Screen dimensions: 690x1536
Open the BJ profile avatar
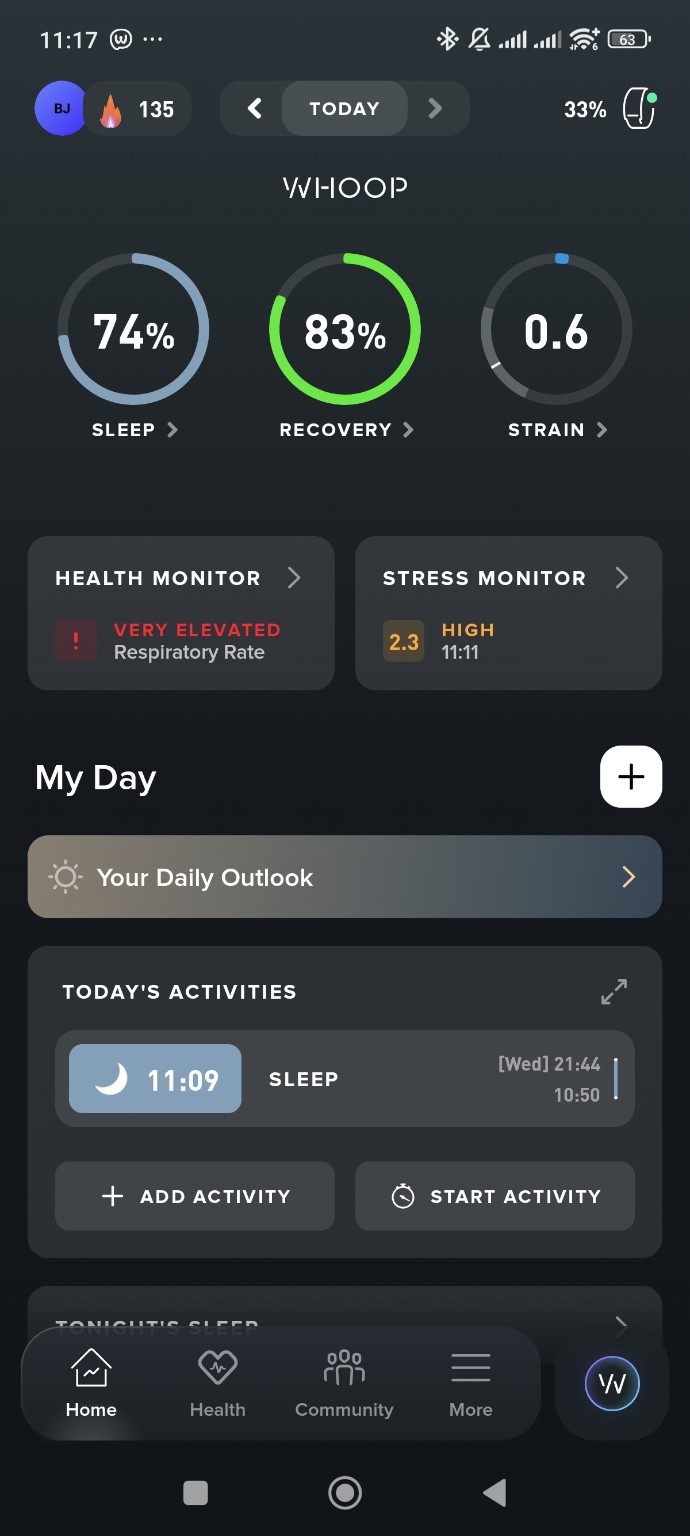61,109
